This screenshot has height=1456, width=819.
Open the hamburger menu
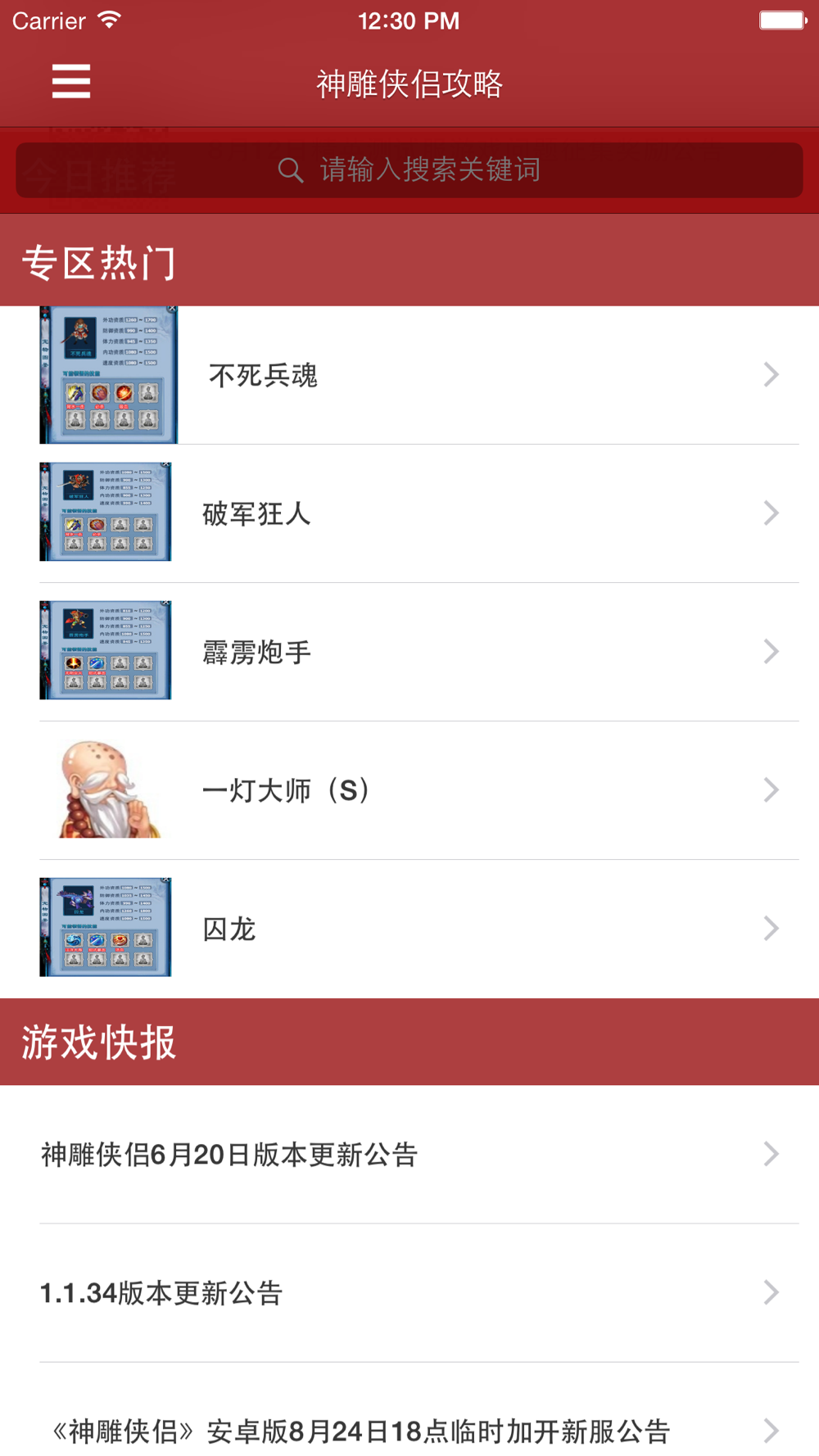[71, 82]
